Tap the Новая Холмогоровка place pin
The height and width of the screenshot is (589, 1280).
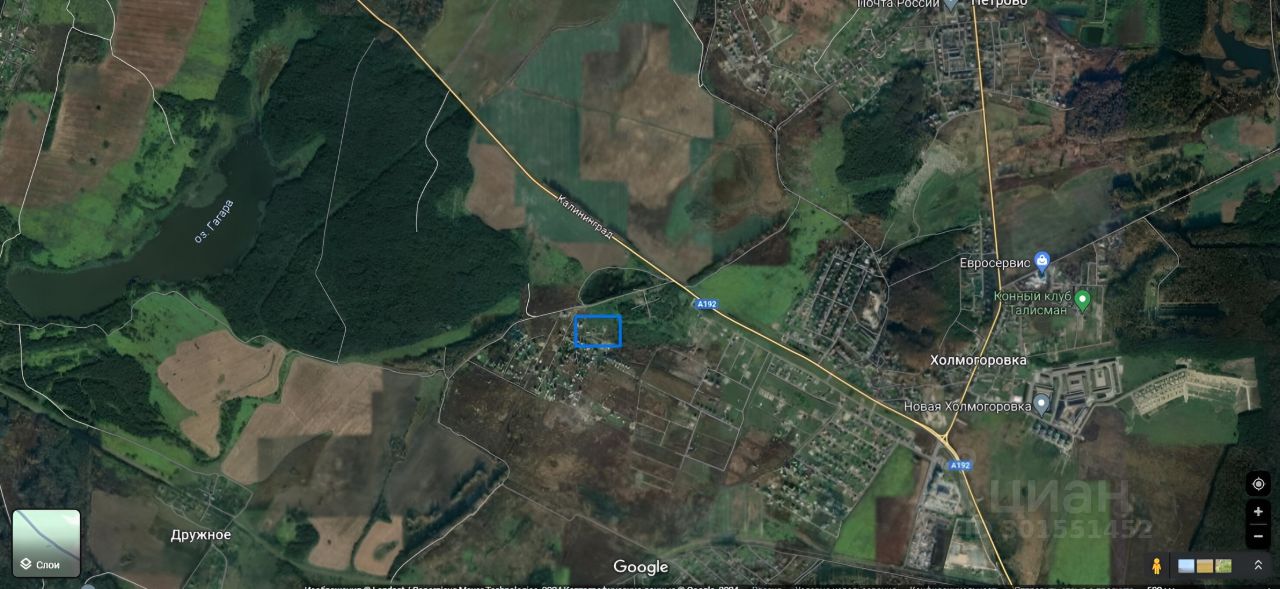click(x=1042, y=404)
